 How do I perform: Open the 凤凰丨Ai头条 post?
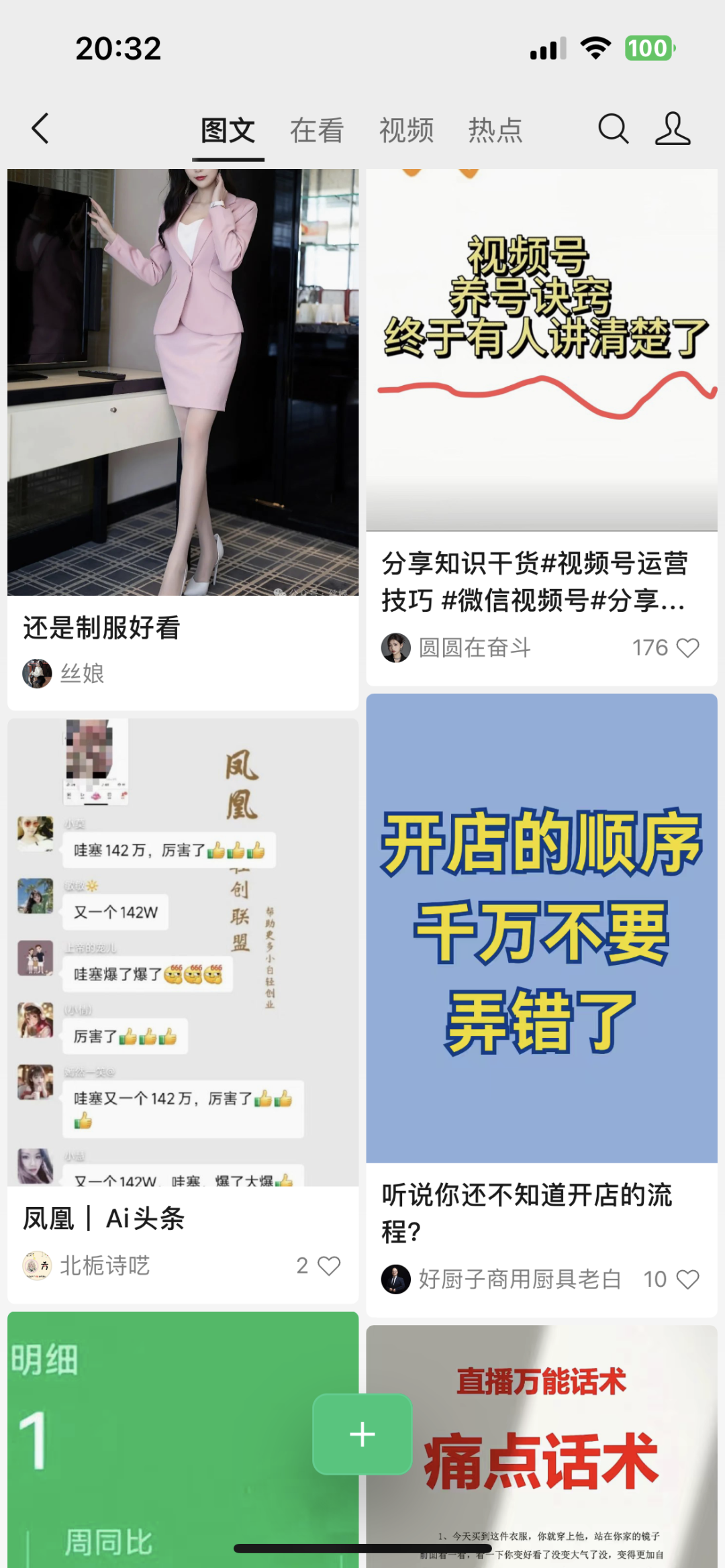183,953
